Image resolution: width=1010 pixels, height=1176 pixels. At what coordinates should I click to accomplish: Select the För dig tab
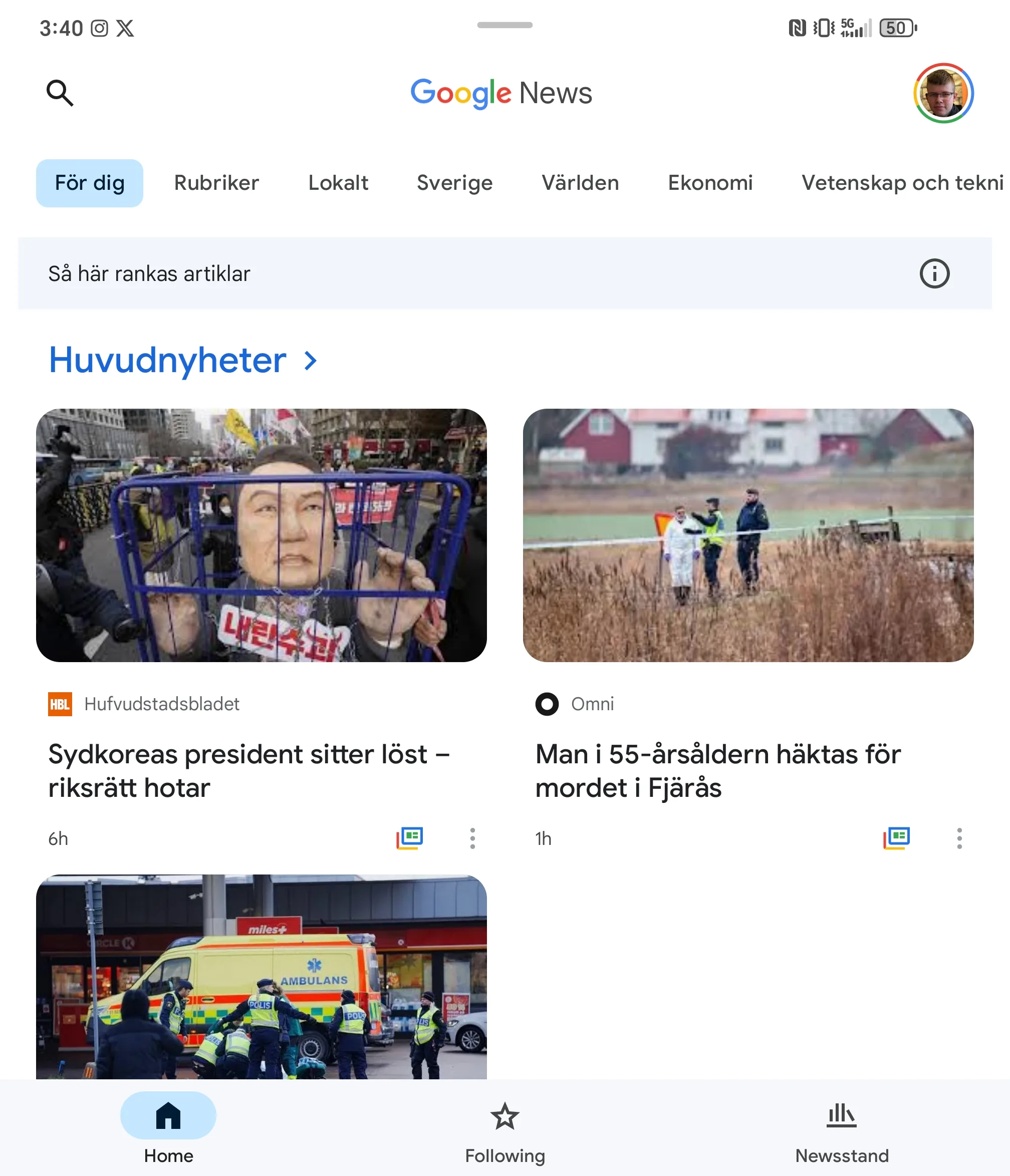coord(90,183)
